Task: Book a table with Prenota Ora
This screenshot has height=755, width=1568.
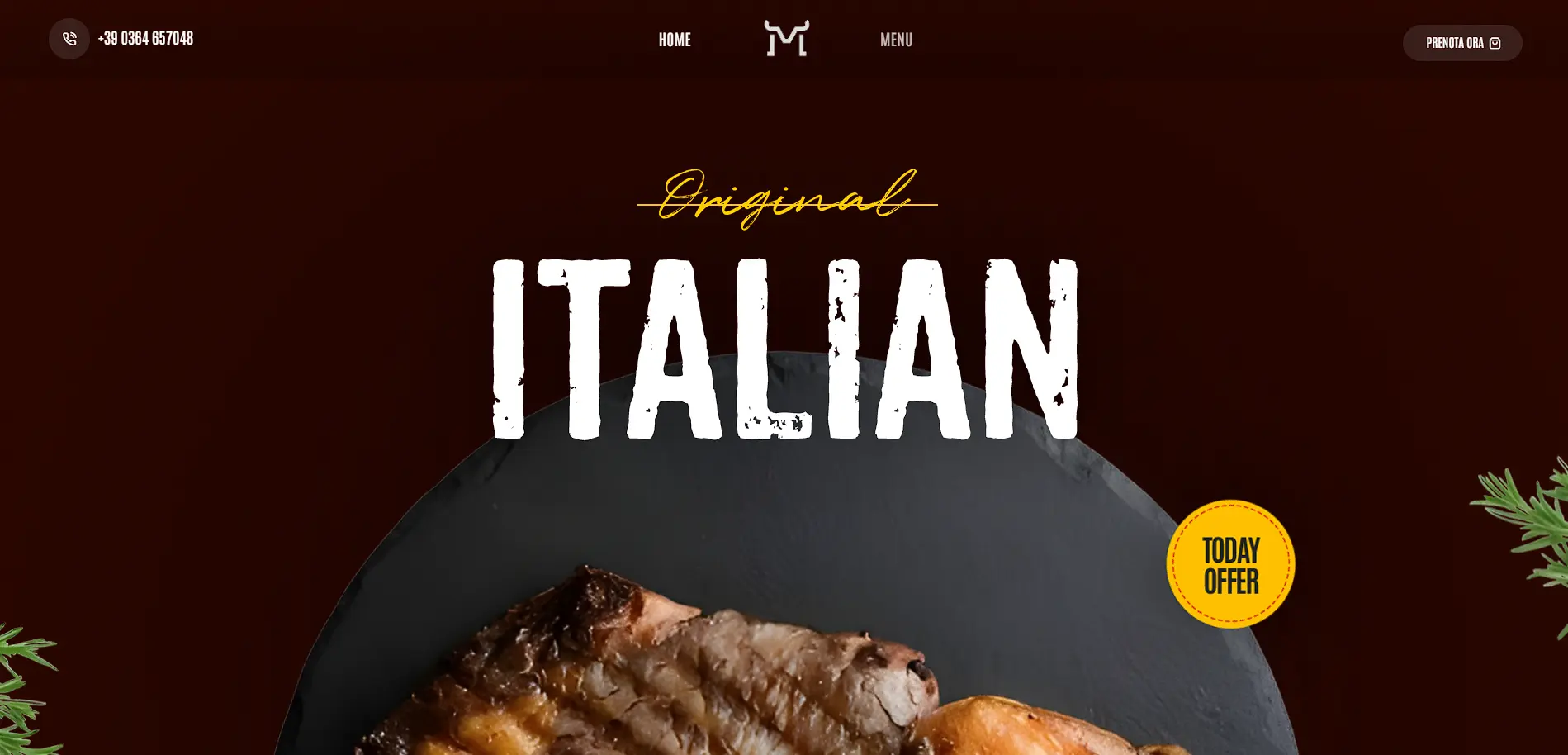Action: (1461, 43)
